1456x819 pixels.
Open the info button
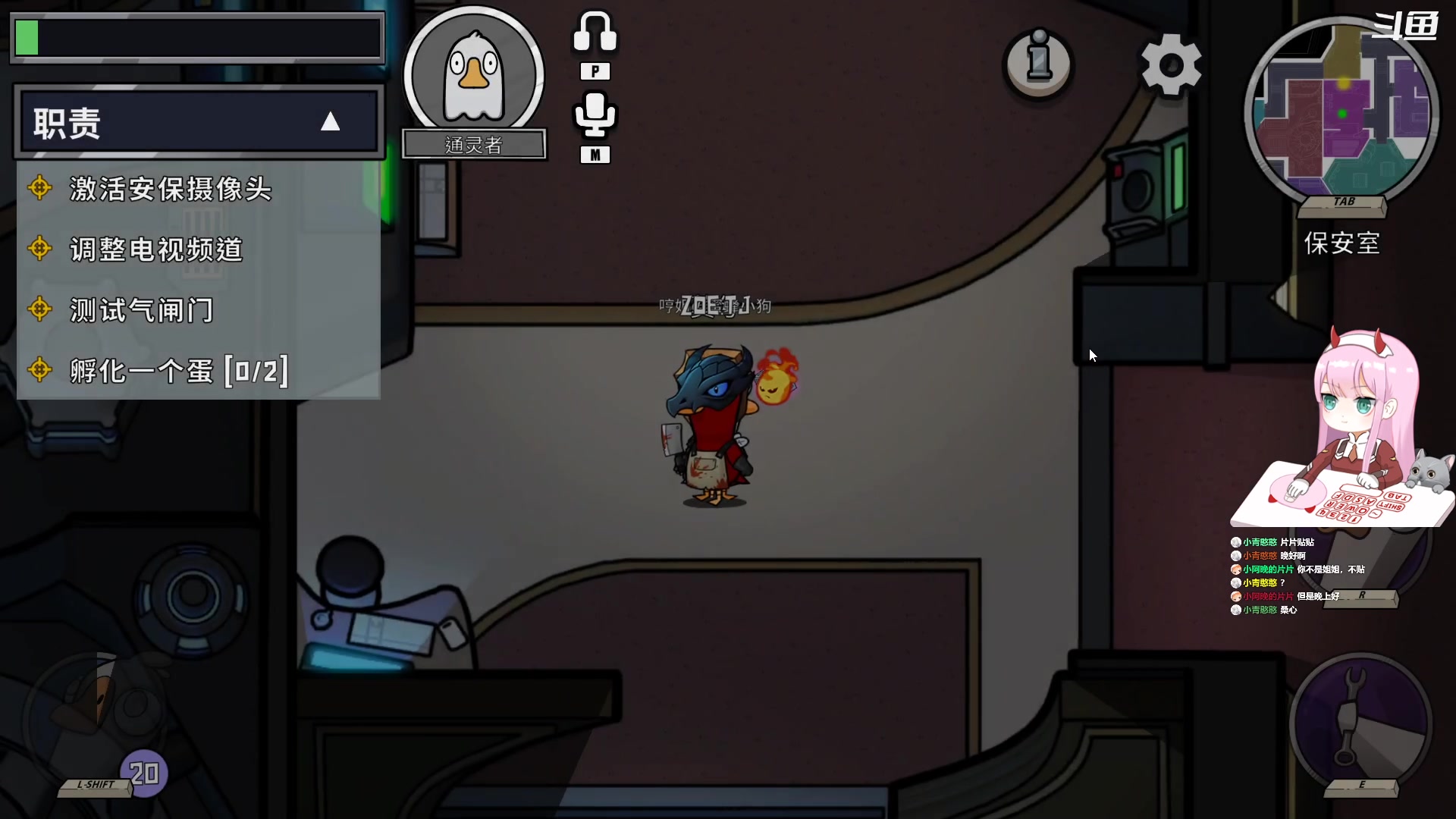tap(1038, 62)
